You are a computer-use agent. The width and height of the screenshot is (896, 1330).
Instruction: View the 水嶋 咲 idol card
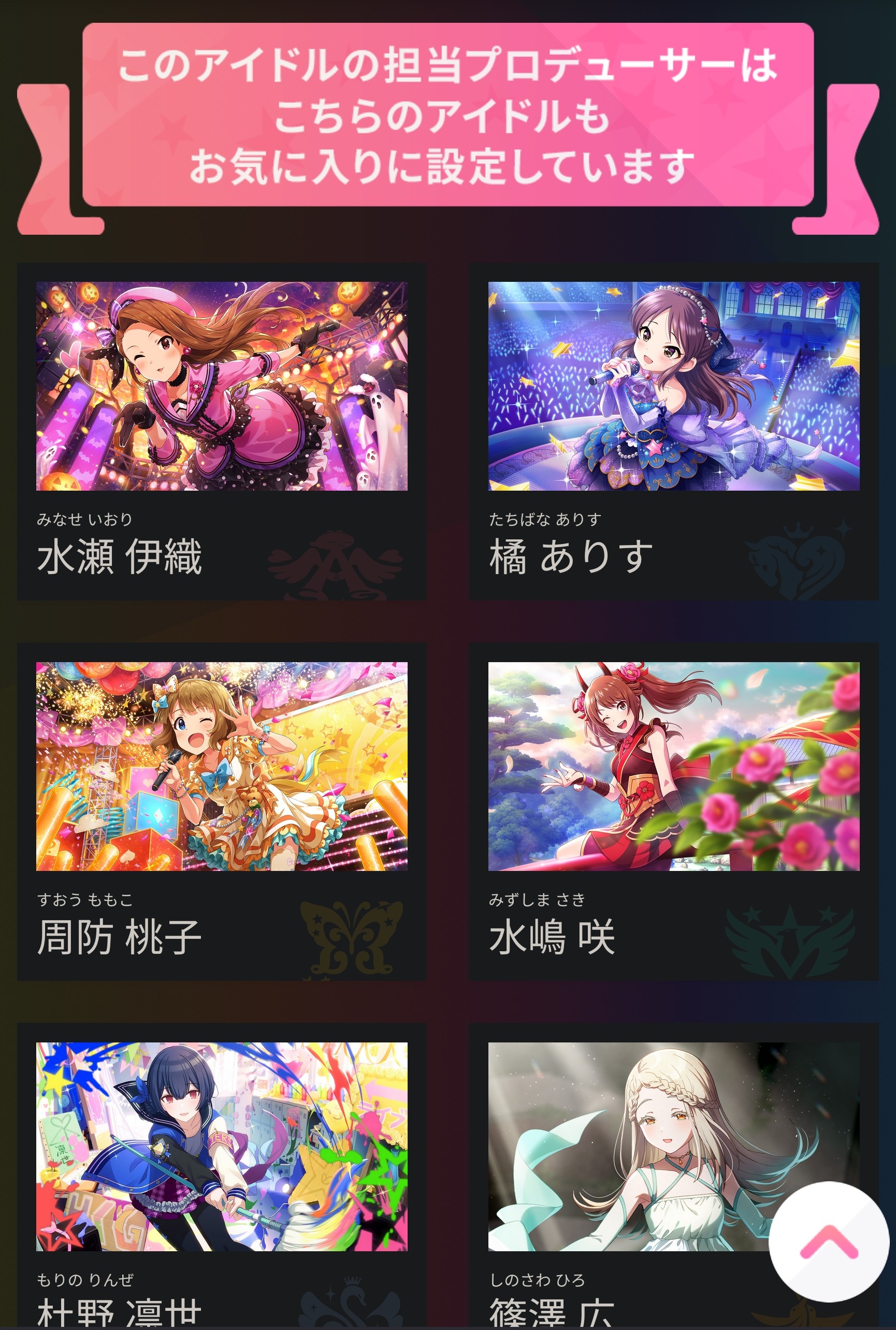pyautogui.click(x=673, y=811)
